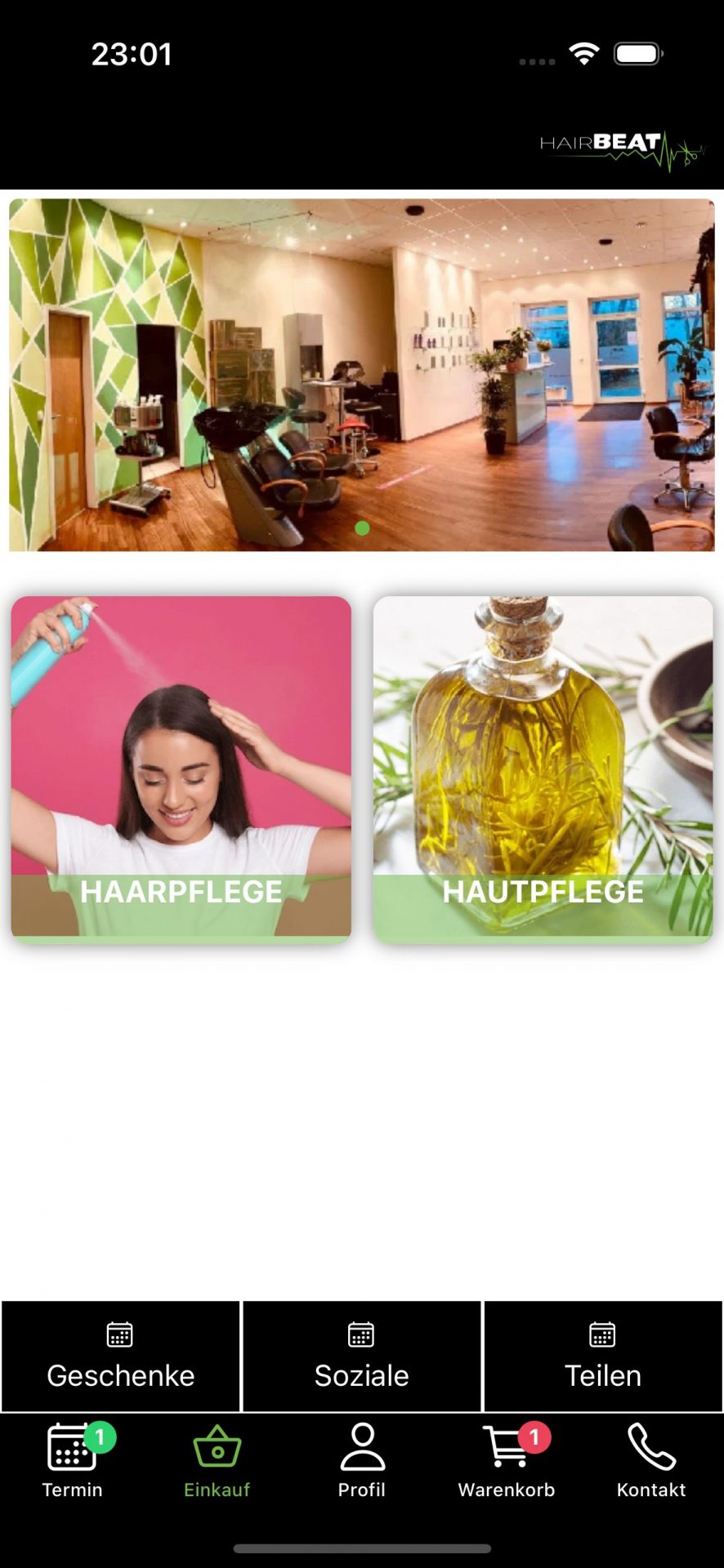Open the Hautpflege category card

click(543, 769)
